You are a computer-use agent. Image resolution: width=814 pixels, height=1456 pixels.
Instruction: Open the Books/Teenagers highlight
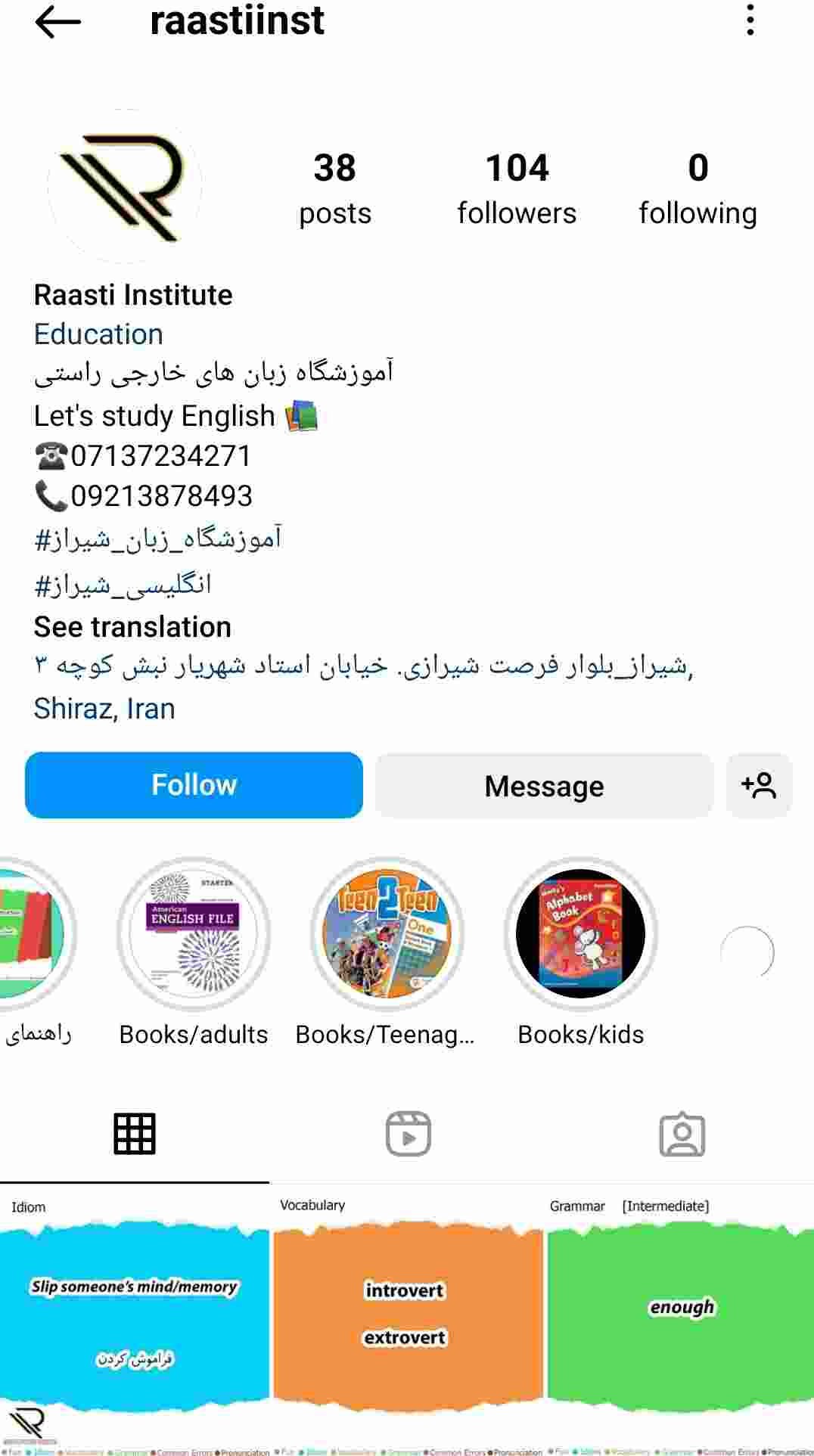(387, 935)
